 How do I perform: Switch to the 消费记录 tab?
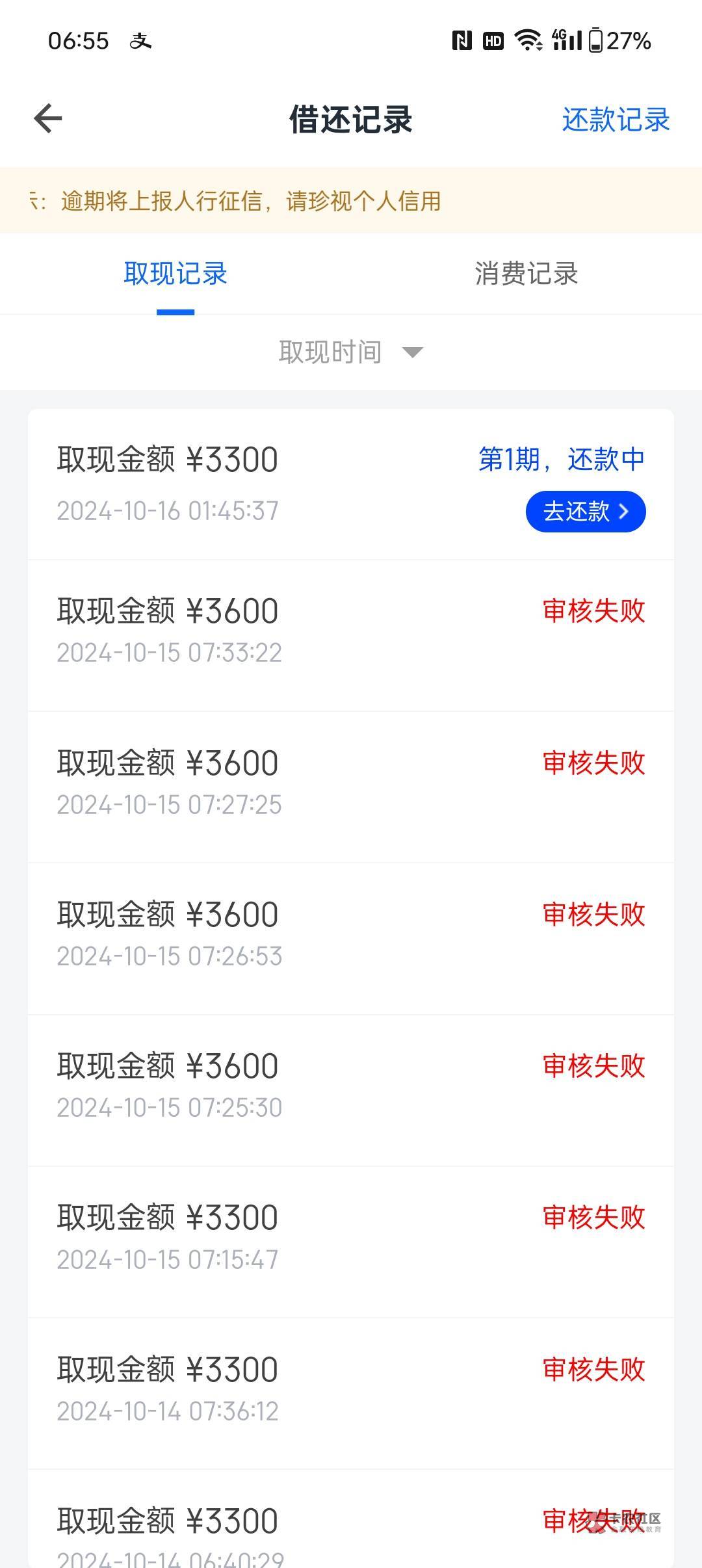pos(526,274)
